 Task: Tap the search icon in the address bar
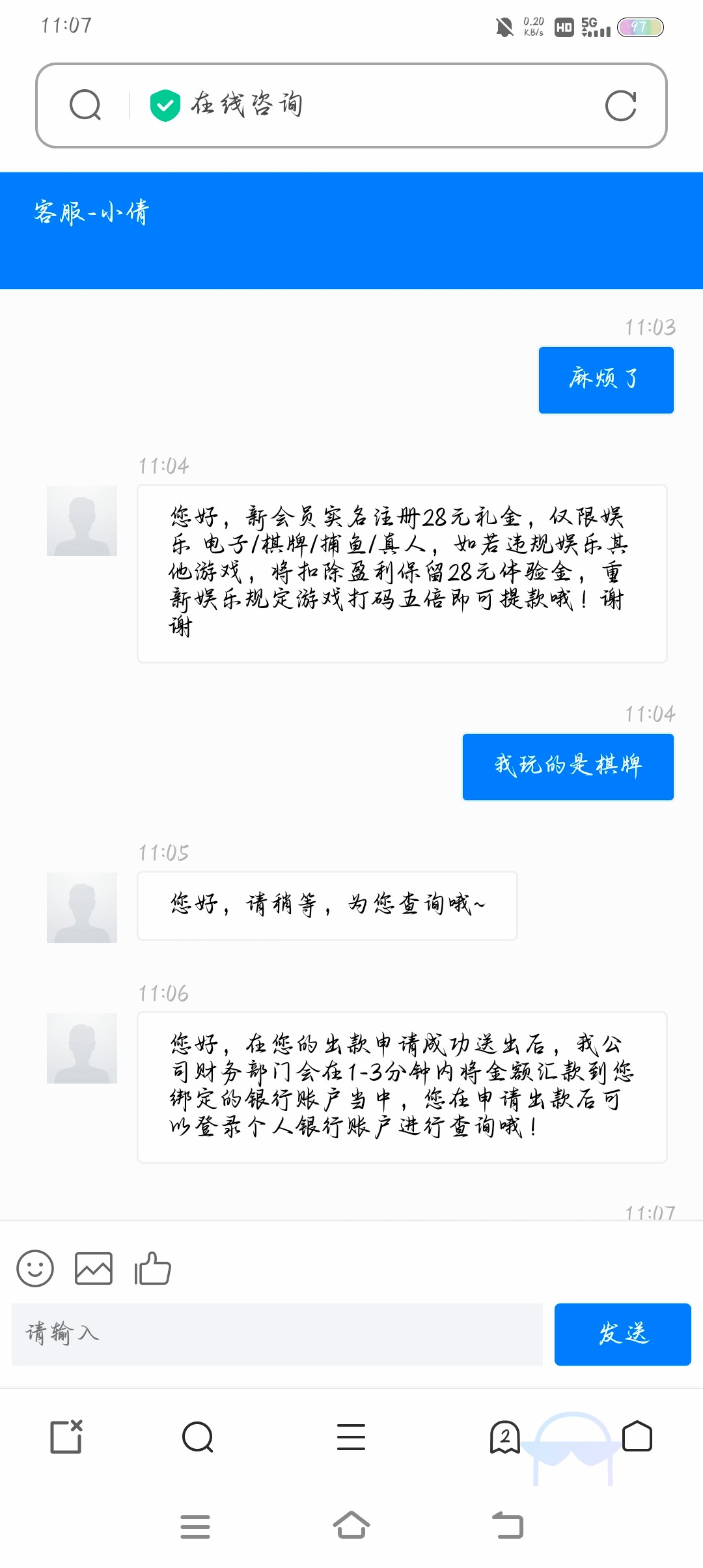pos(85,105)
